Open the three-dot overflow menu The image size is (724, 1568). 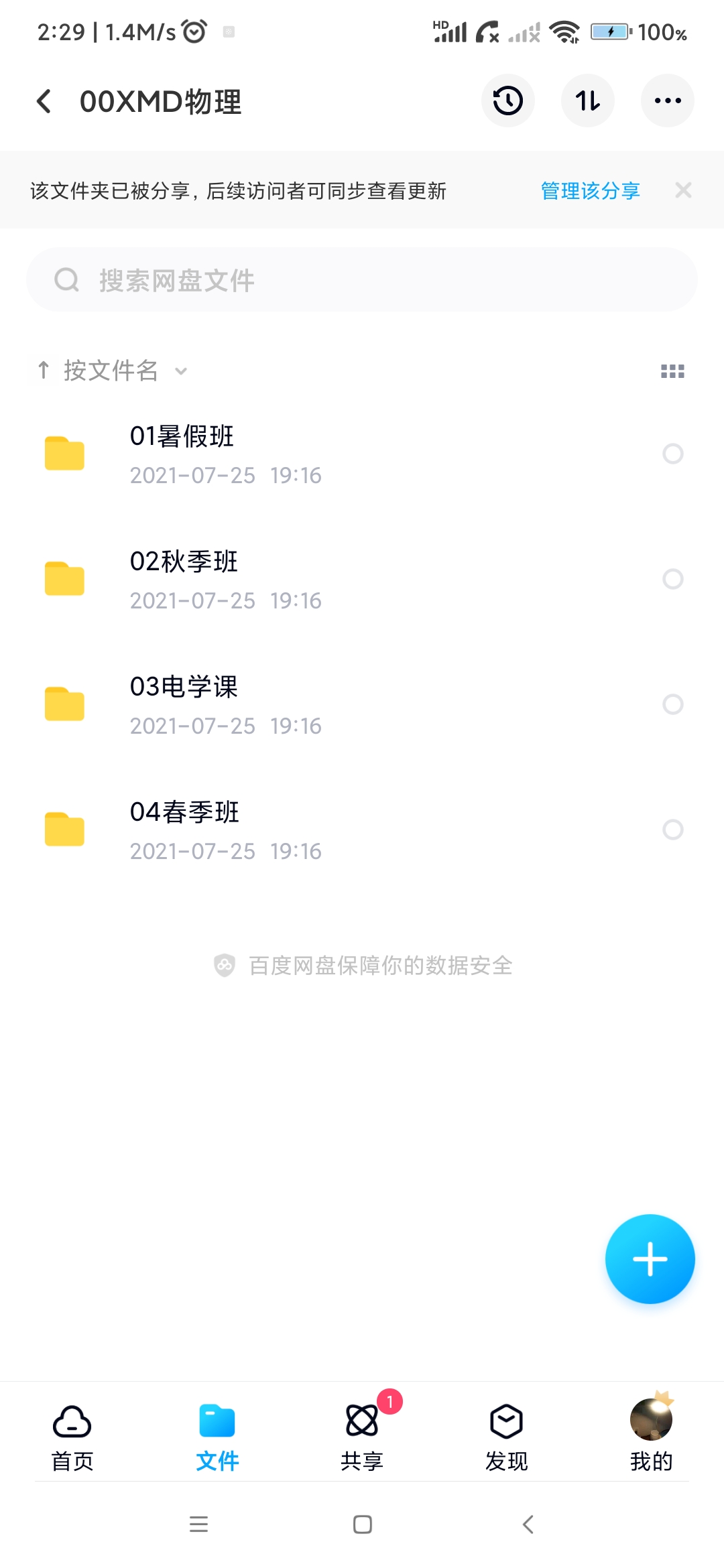[667, 101]
